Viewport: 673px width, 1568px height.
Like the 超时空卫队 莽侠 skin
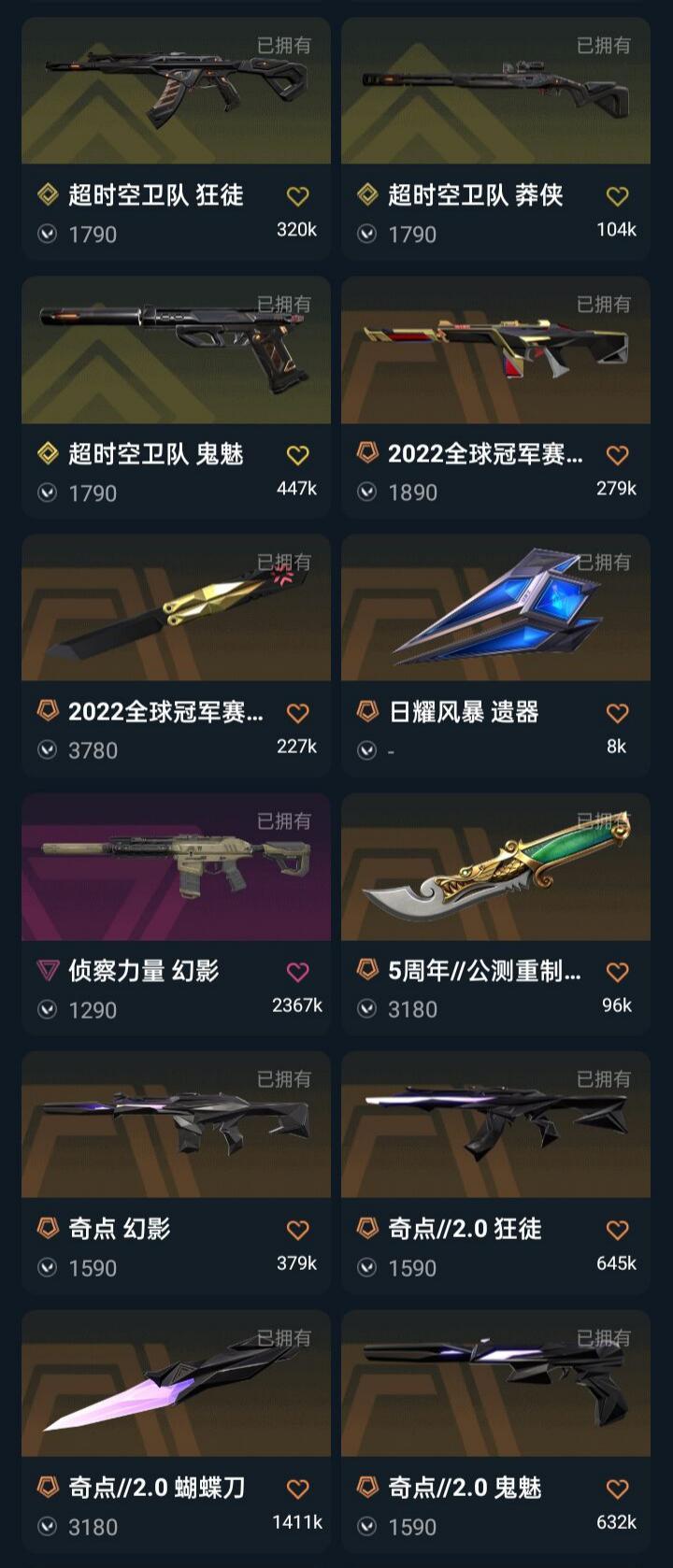617,196
